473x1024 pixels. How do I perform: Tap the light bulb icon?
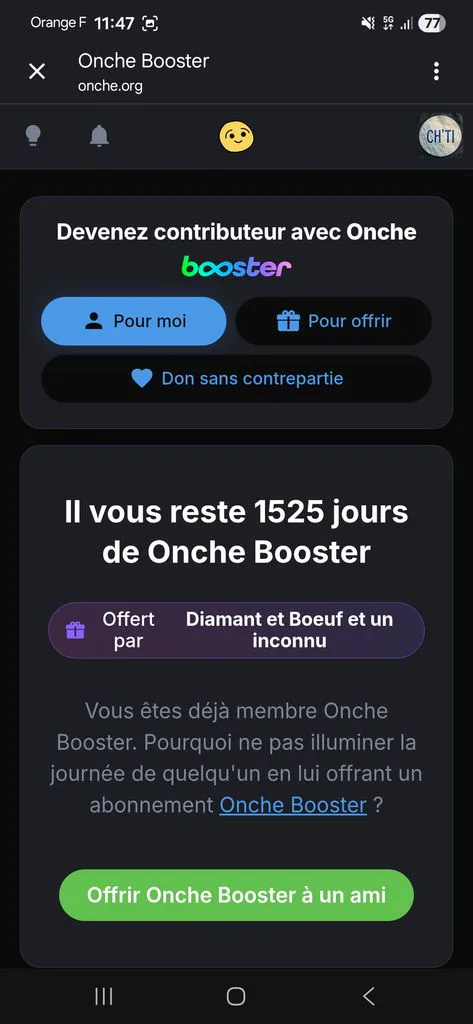[x=33, y=136]
